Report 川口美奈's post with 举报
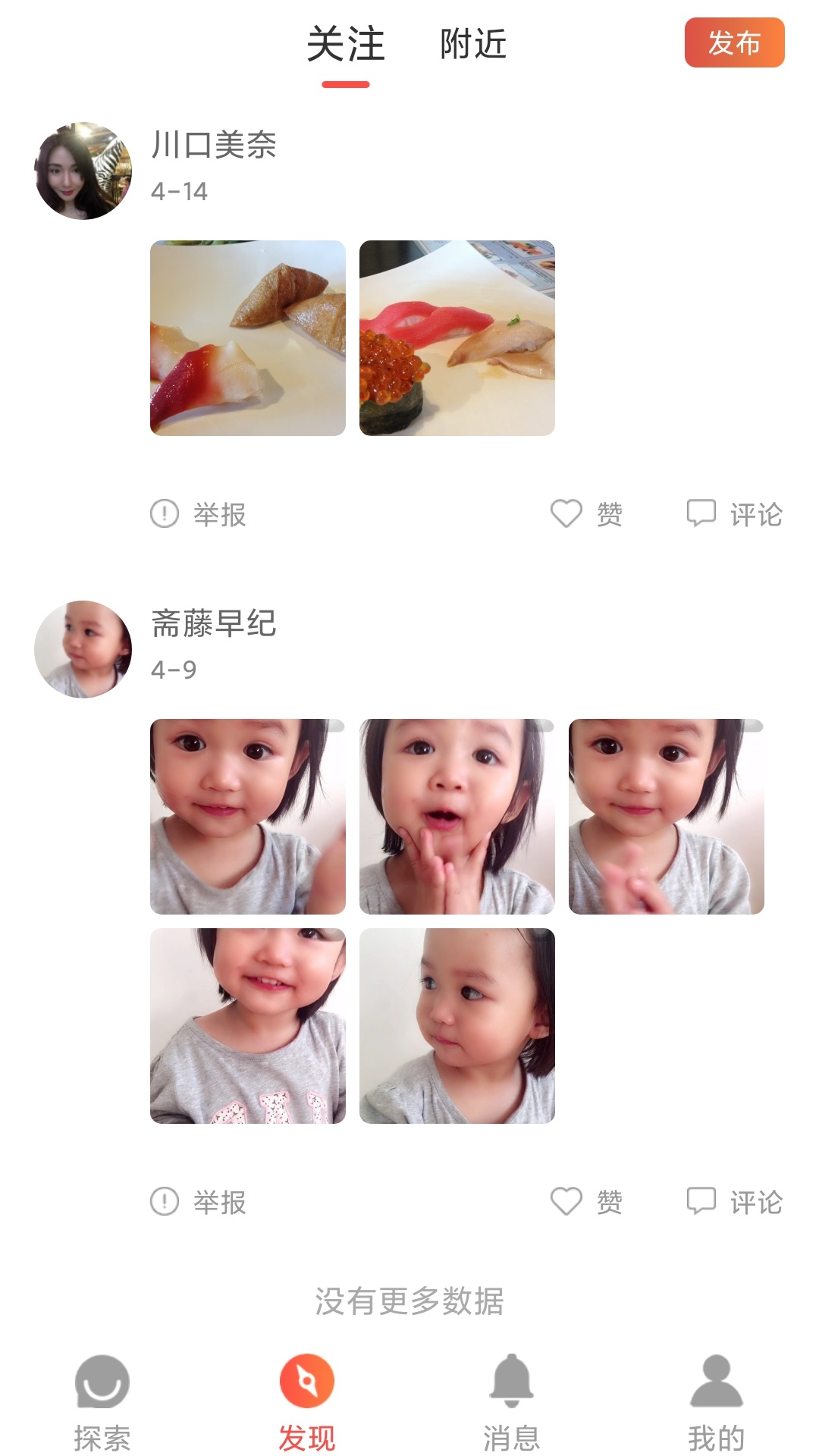Viewport: 819px width, 1456px height. pos(199,514)
